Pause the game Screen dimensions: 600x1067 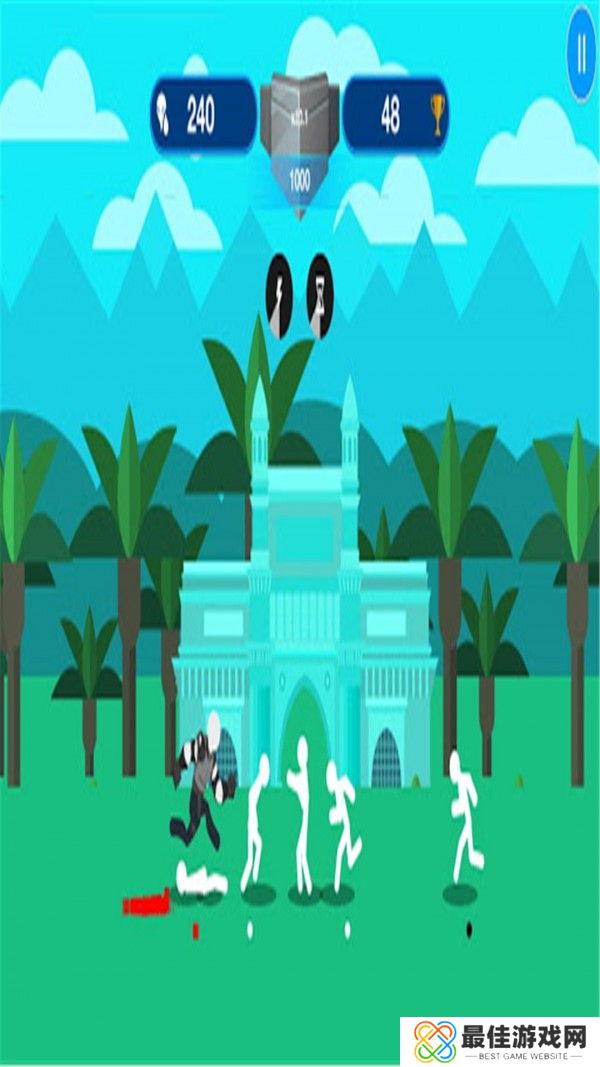(x=582, y=53)
